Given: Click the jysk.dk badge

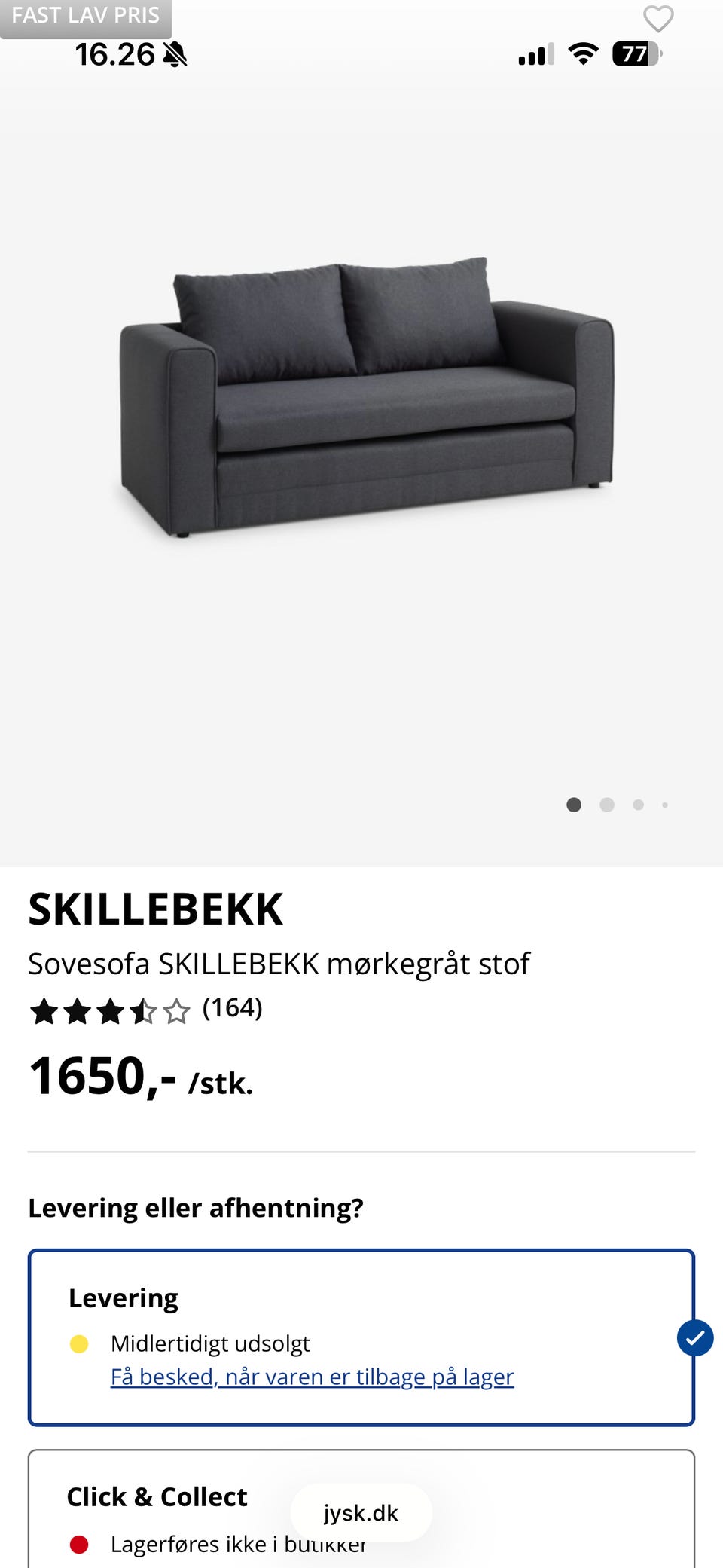Looking at the screenshot, I should click(x=361, y=1514).
